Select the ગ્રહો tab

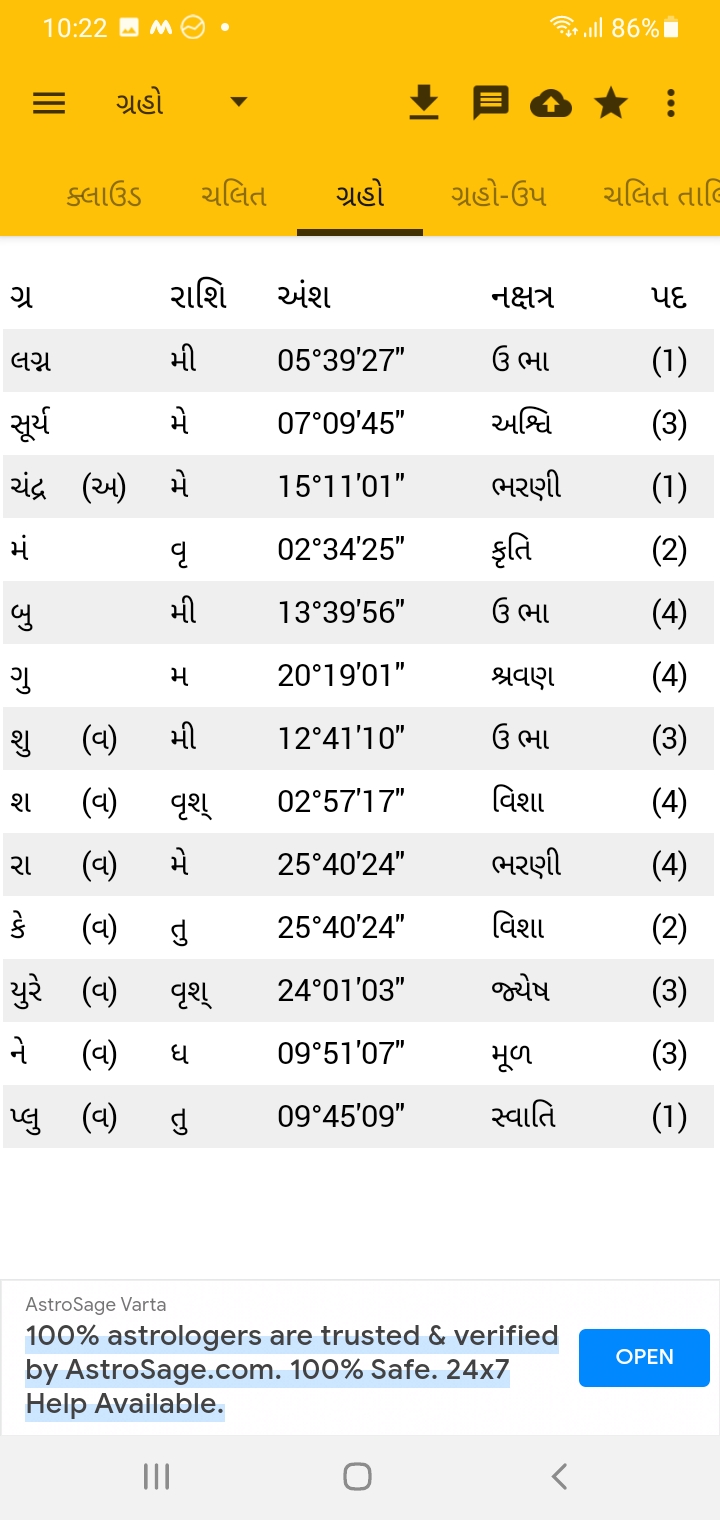click(x=360, y=195)
